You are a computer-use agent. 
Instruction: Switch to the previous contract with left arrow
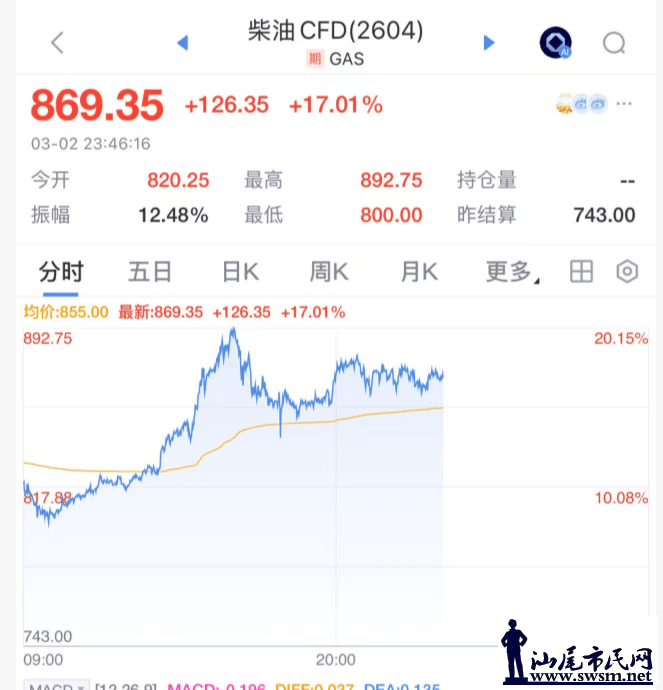coord(182,42)
